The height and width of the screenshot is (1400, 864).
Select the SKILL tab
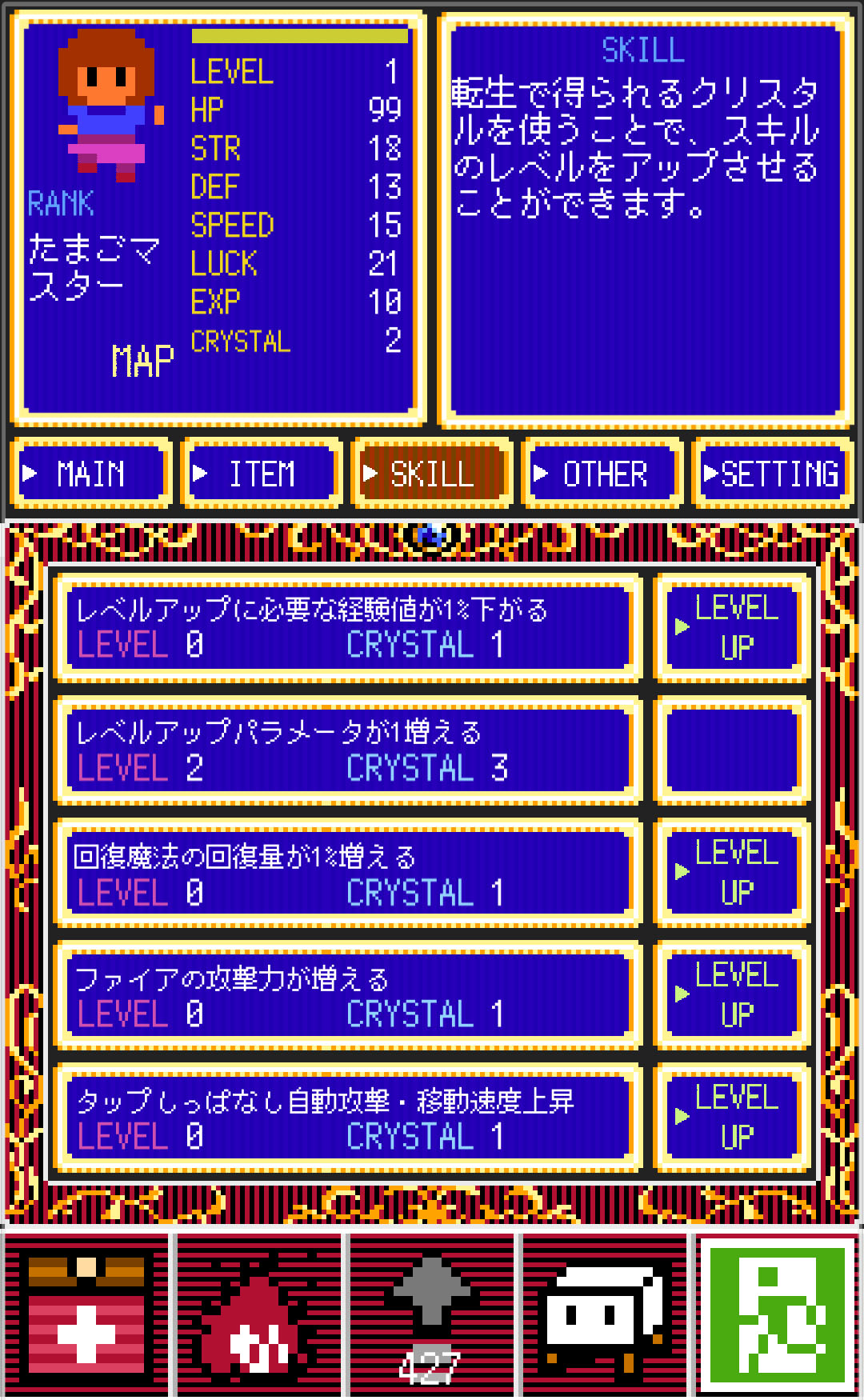[x=432, y=474]
